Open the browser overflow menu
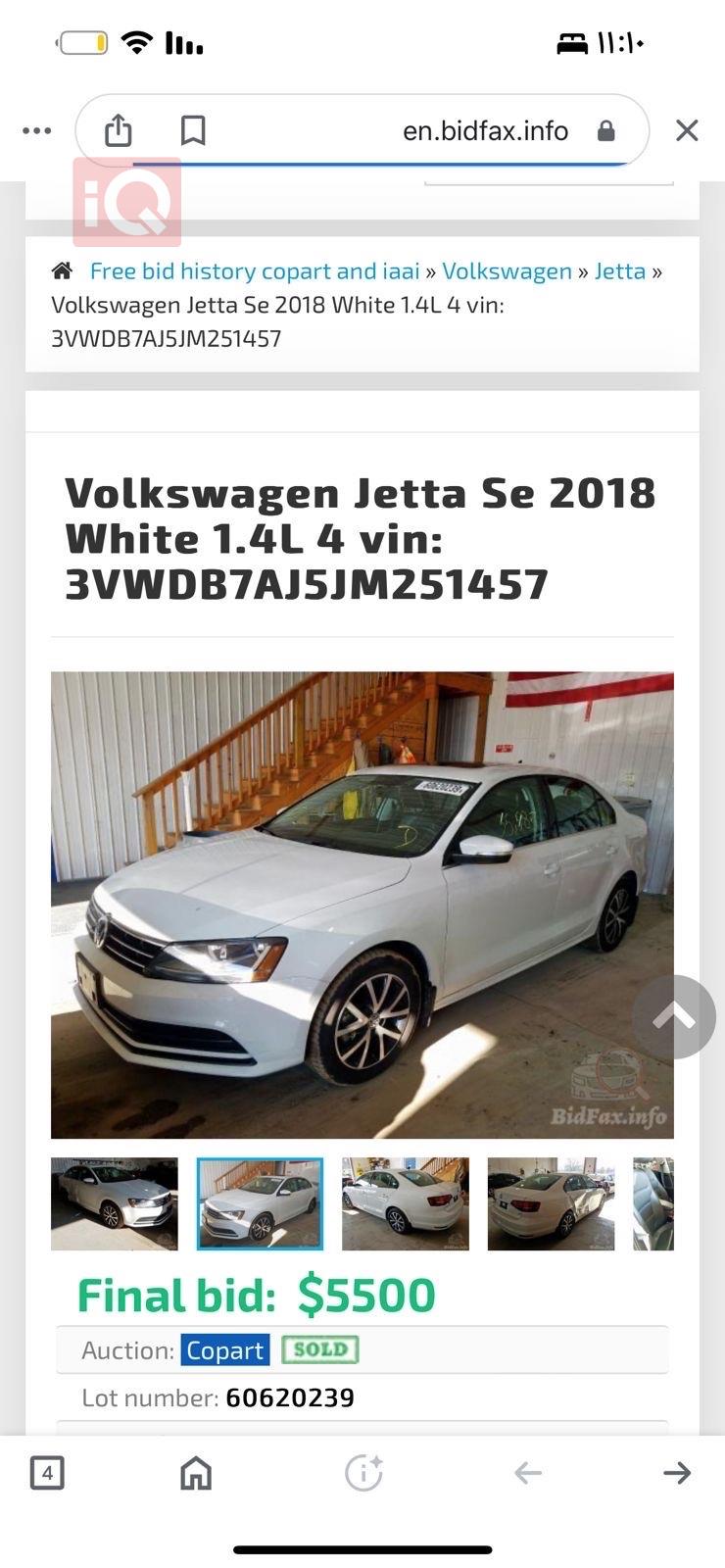 [36, 130]
